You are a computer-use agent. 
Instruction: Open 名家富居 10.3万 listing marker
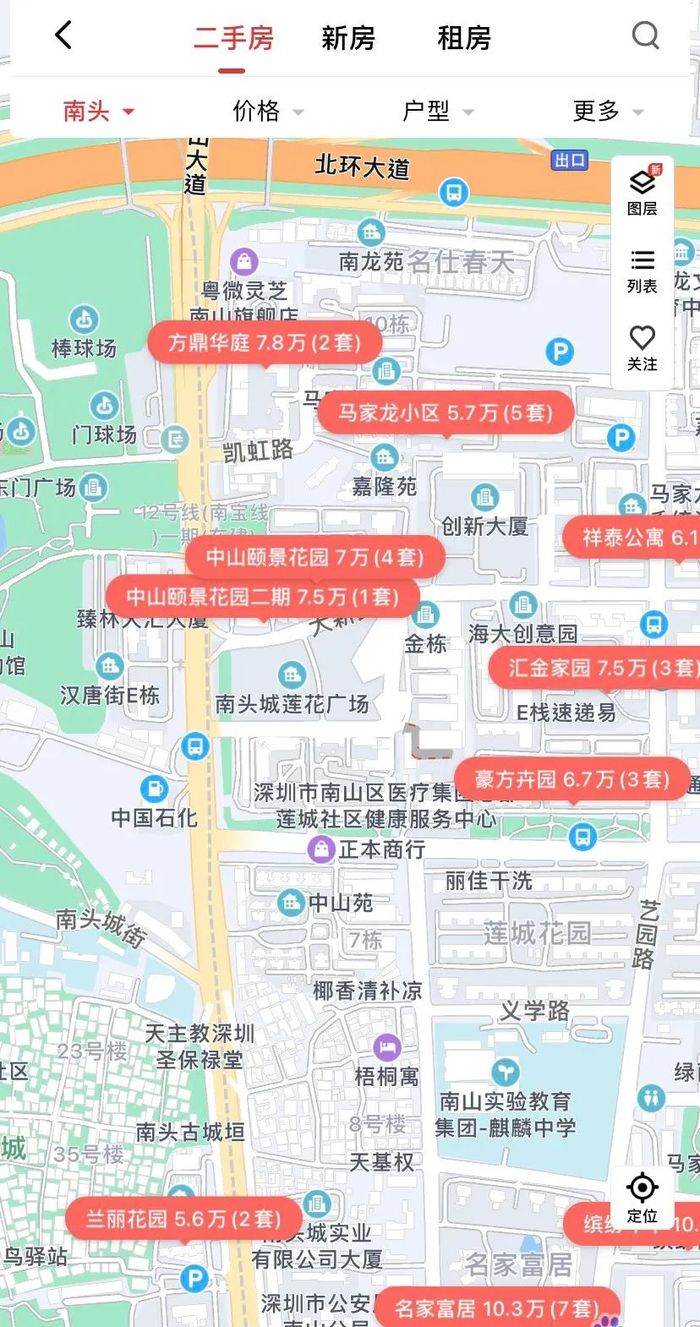tap(496, 1308)
